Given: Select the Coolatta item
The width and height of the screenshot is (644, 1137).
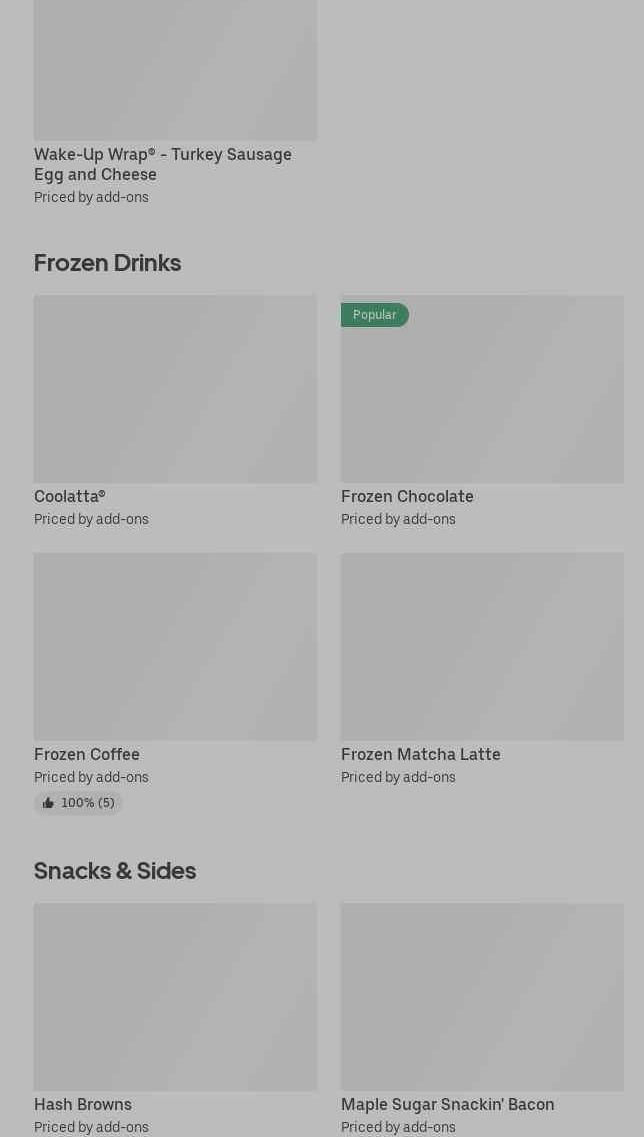Looking at the screenshot, I should point(175,389).
